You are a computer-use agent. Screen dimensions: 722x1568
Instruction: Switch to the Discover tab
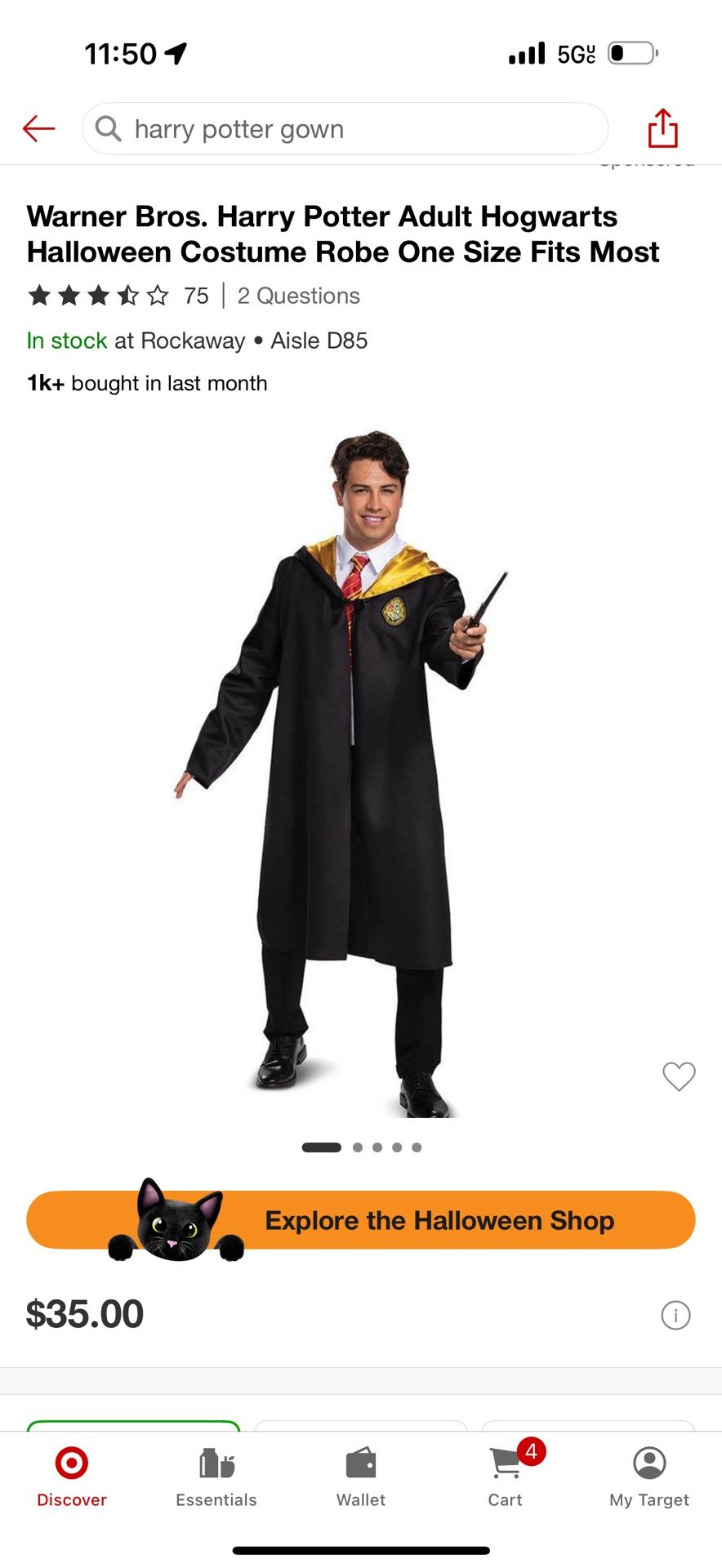72,1477
